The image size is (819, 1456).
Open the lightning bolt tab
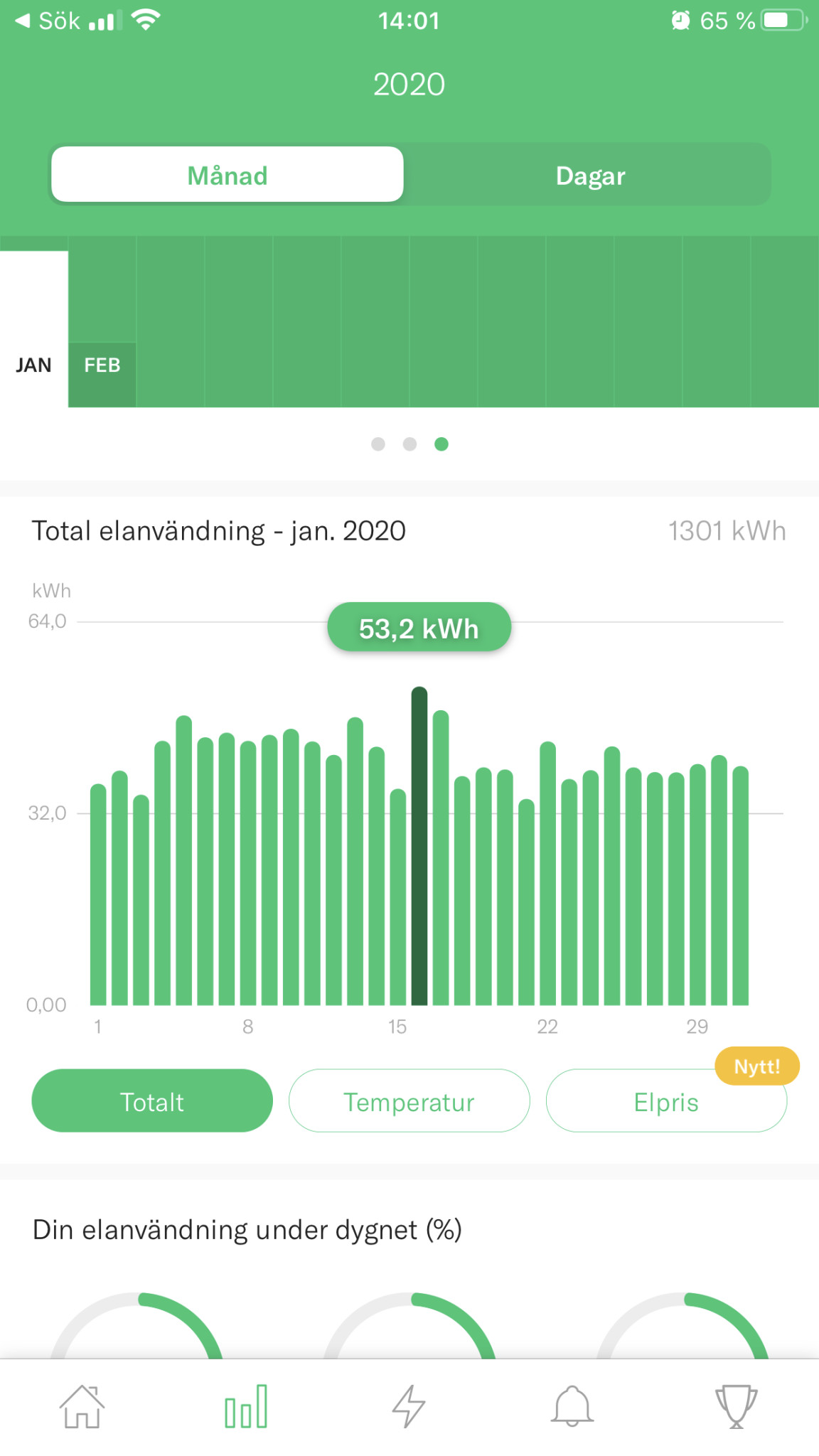(409, 1406)
